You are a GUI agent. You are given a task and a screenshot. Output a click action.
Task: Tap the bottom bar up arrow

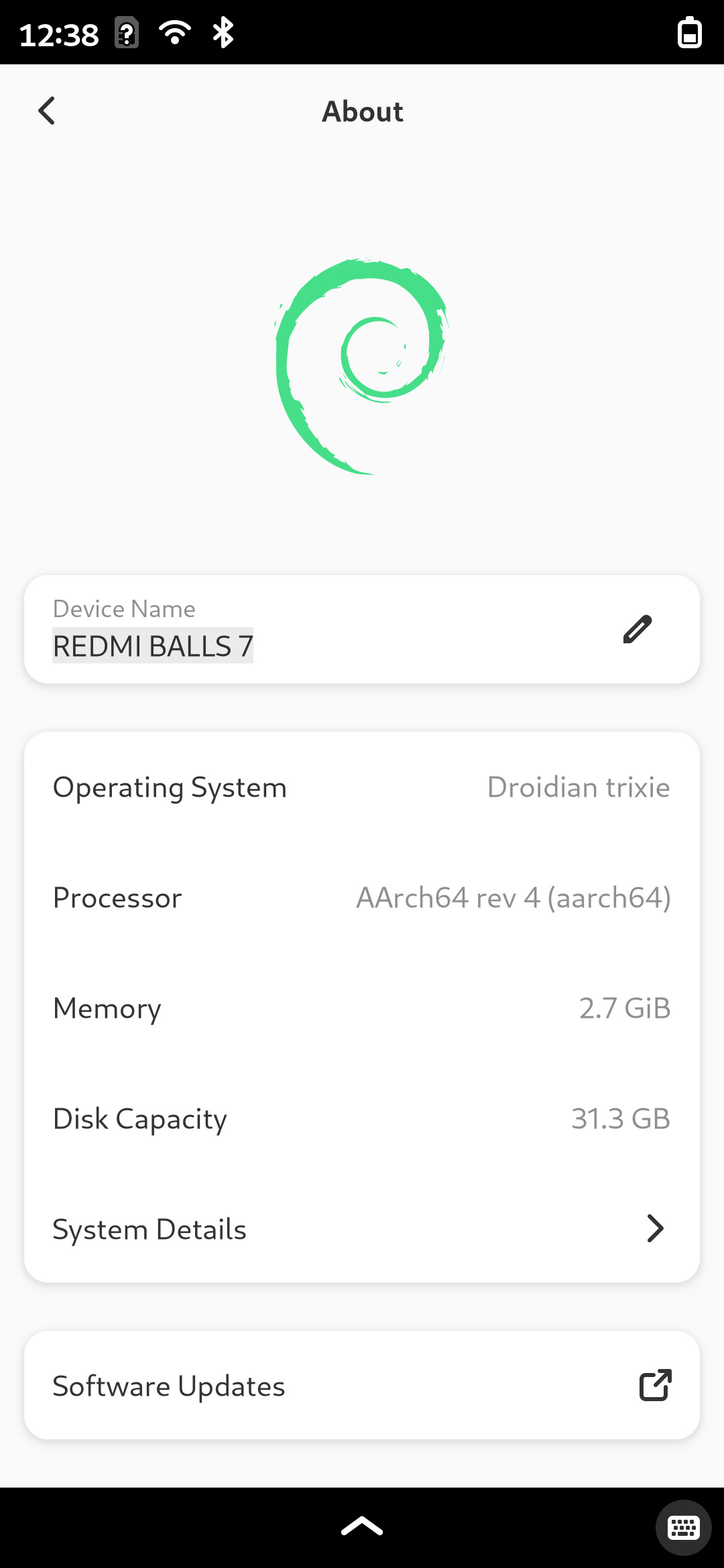click(x=362, y=1526)
